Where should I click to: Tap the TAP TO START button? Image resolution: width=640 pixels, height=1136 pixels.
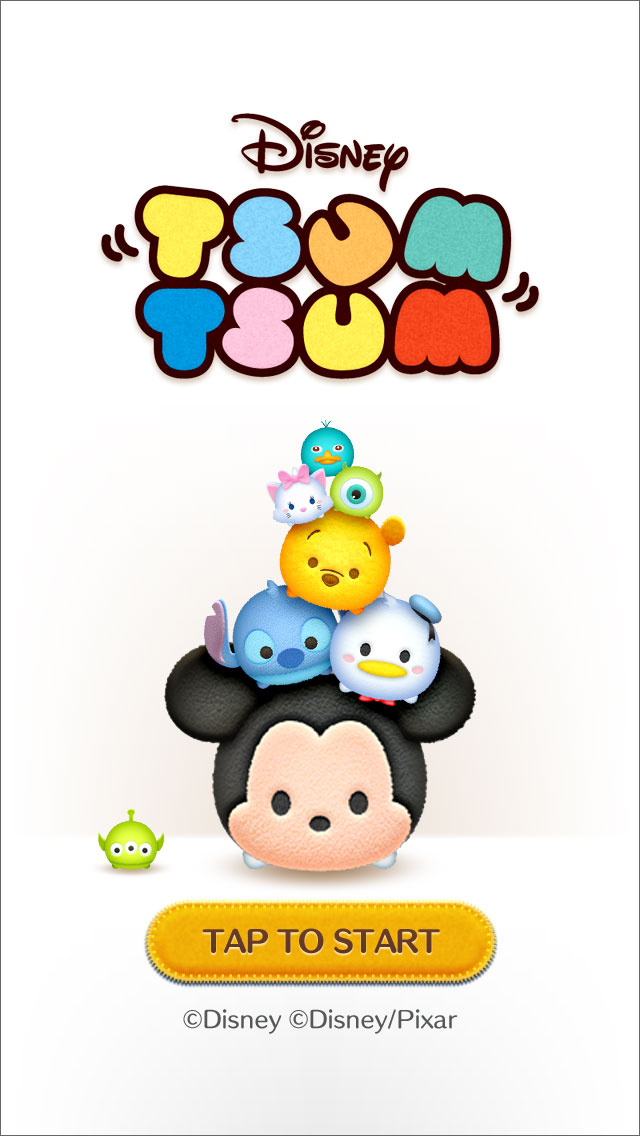point(321,940)
